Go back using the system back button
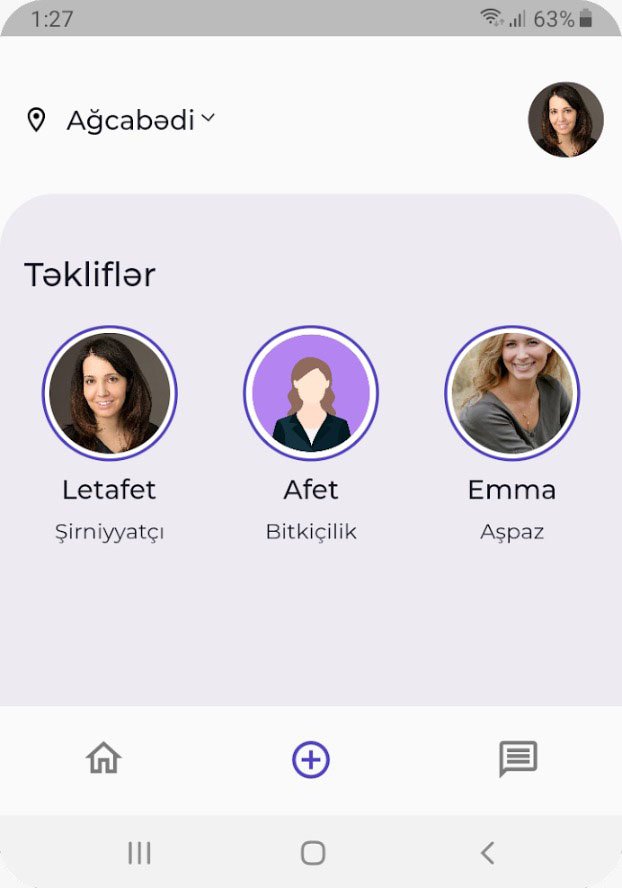Viewport: 622px width, 888px height. [487, 853]
